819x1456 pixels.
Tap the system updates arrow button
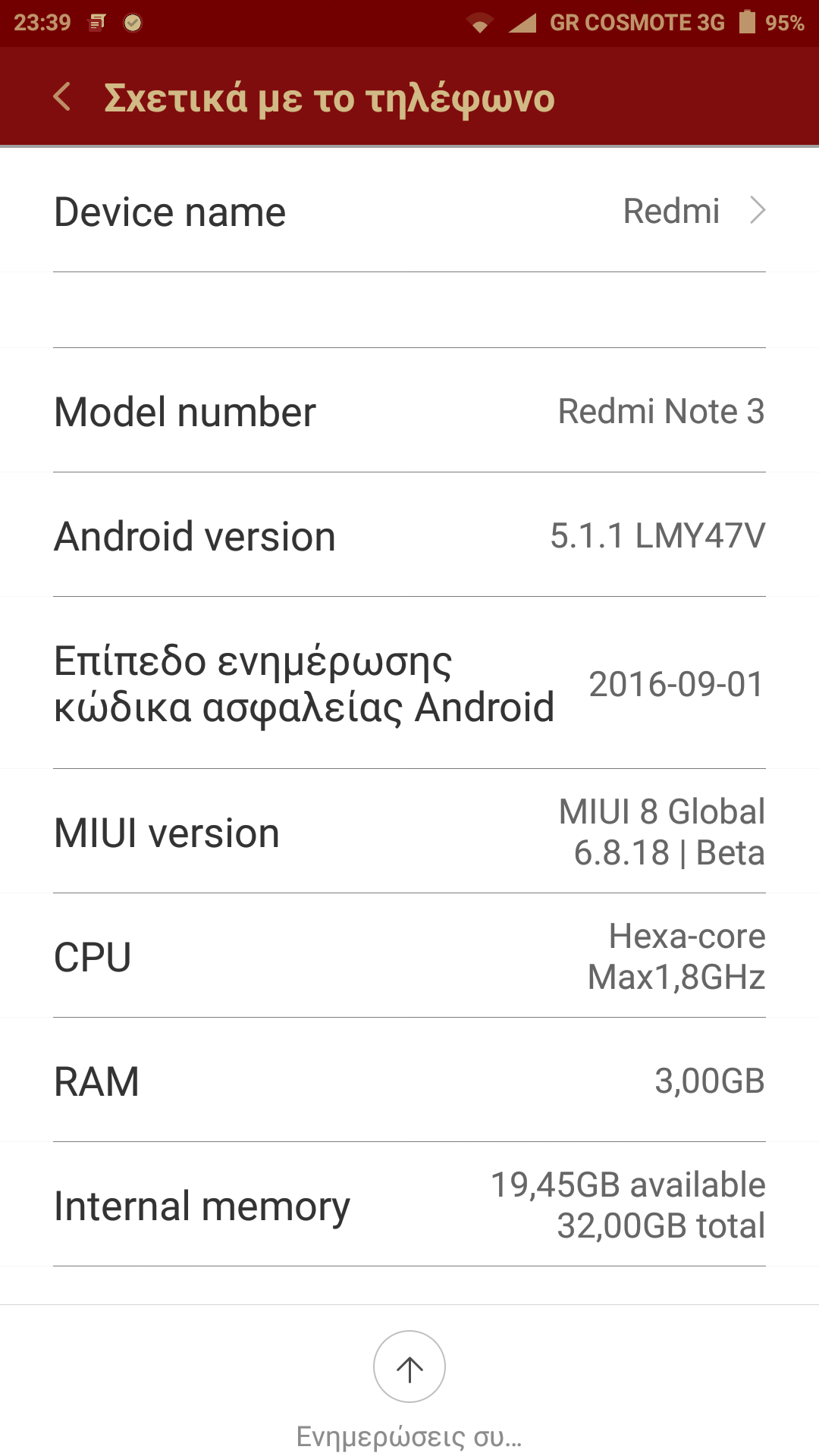tap(409, 1367)
